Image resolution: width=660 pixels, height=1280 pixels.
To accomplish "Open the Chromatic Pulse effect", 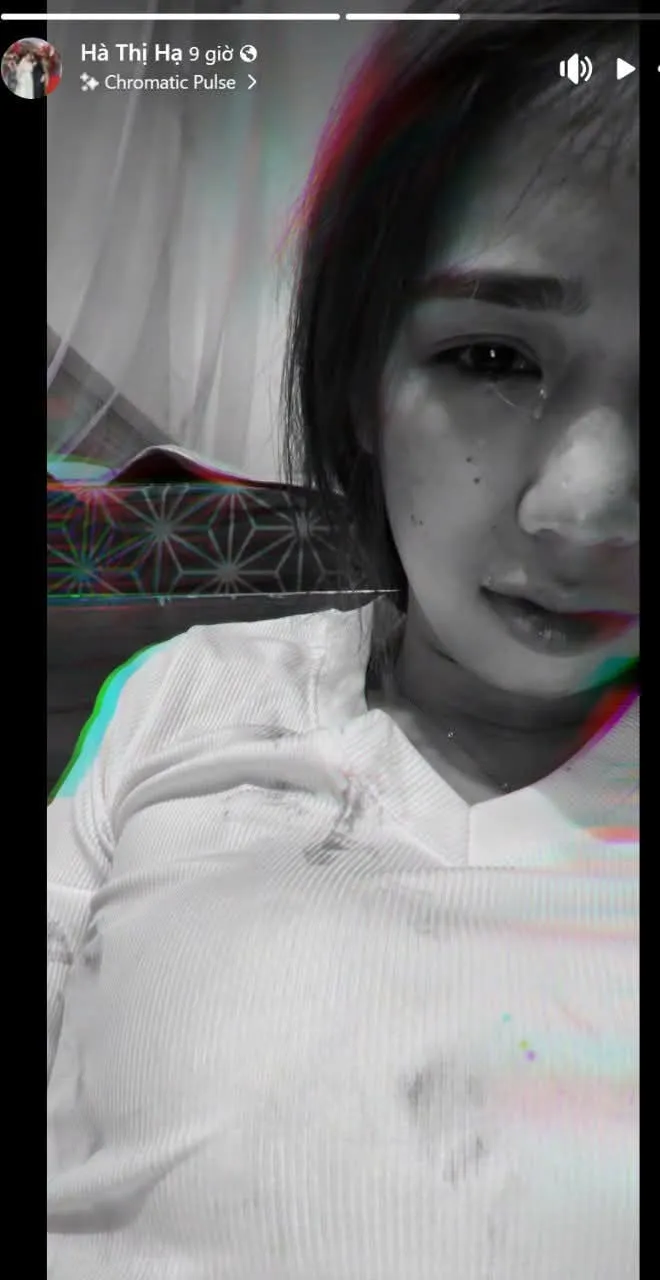I will point(168,83).
